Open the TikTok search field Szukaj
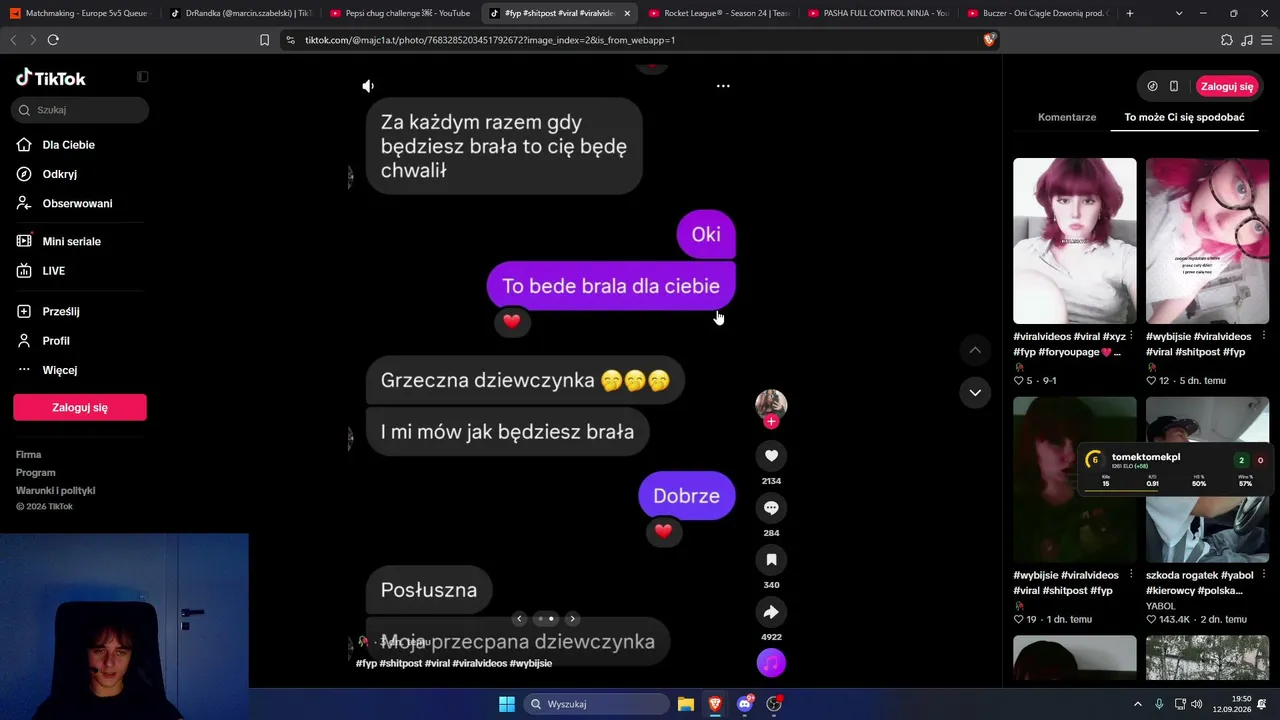The image size is (1280, 720). tap(80, 110)
